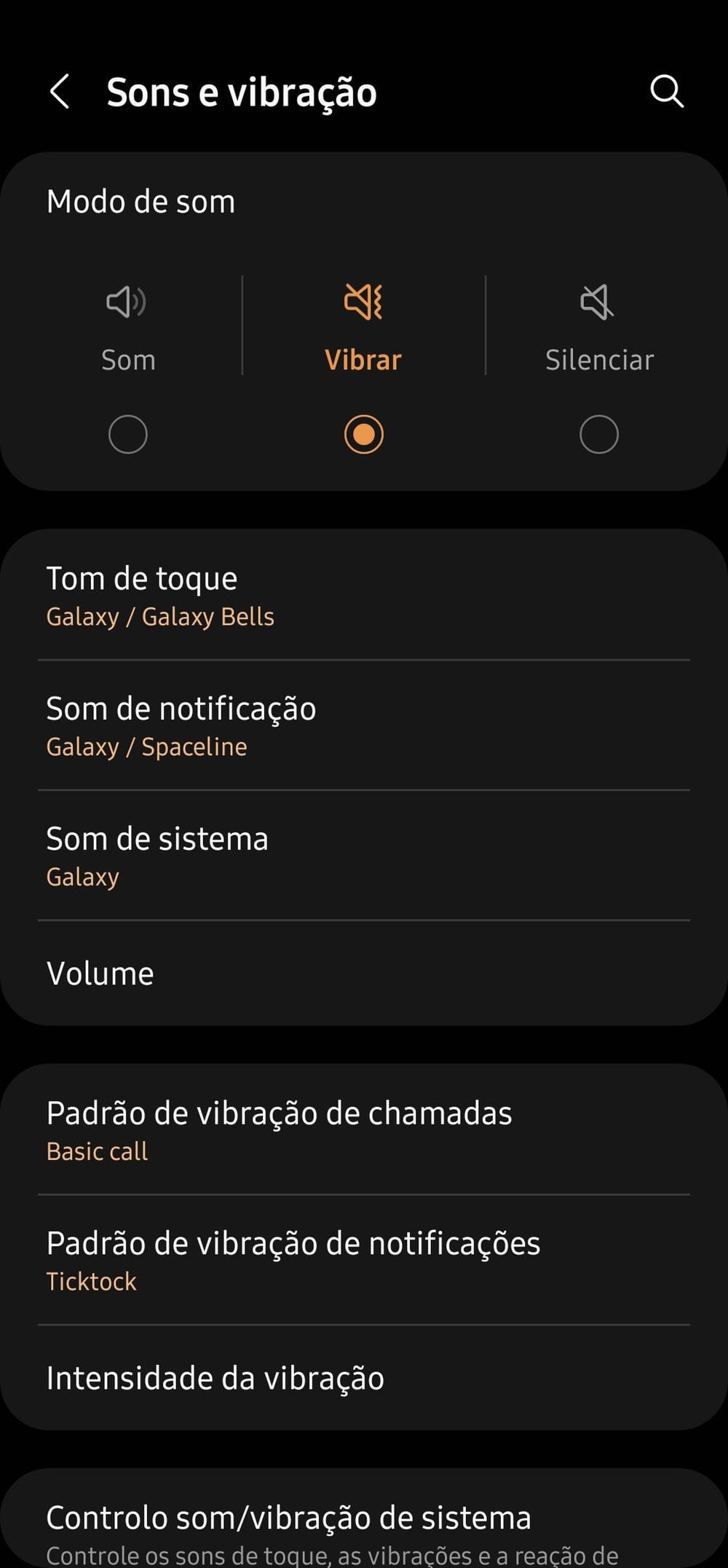Open Som de sistema
Image resolution: width=728 pixels, height=1568 pixels.
(x=364, y=856)
